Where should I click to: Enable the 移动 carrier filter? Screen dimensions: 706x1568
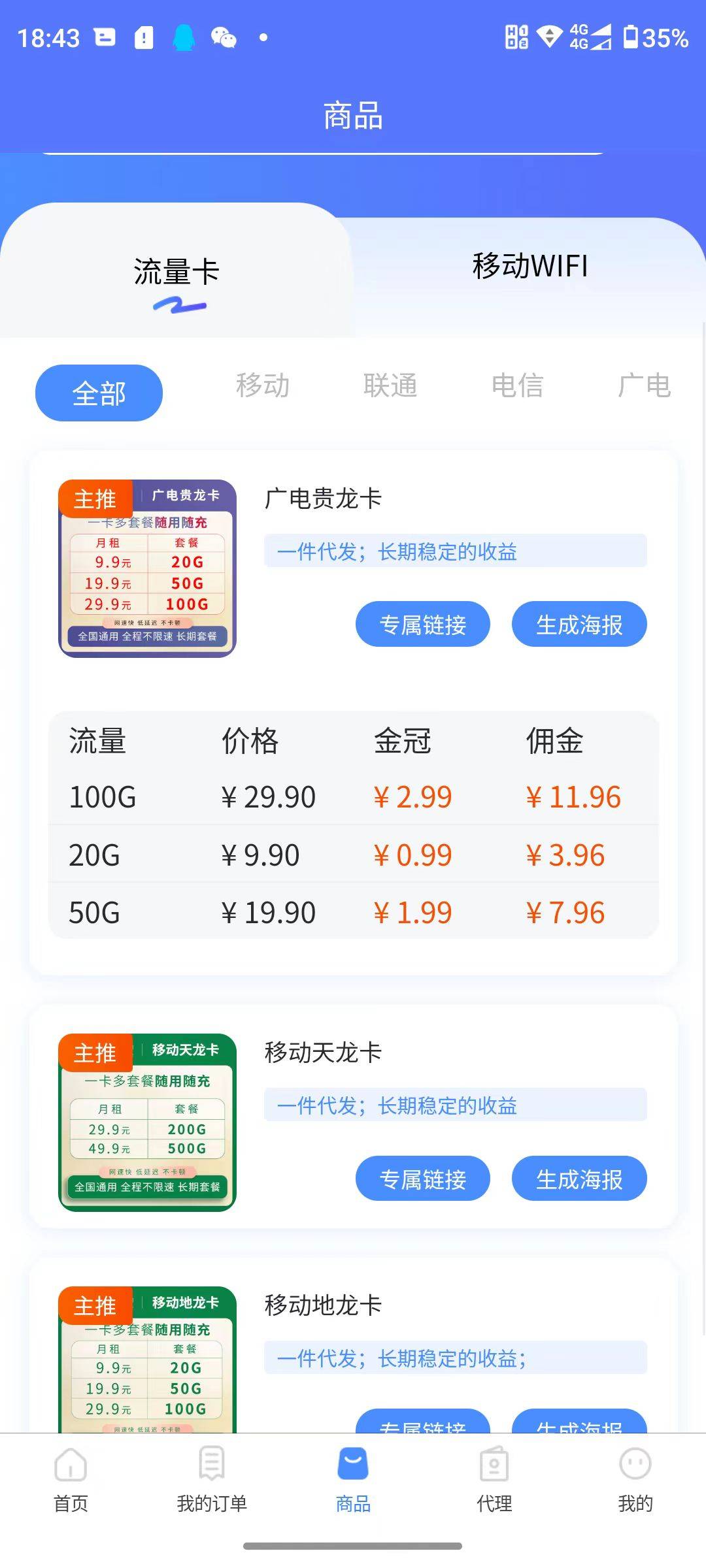(x=262, y=387)
